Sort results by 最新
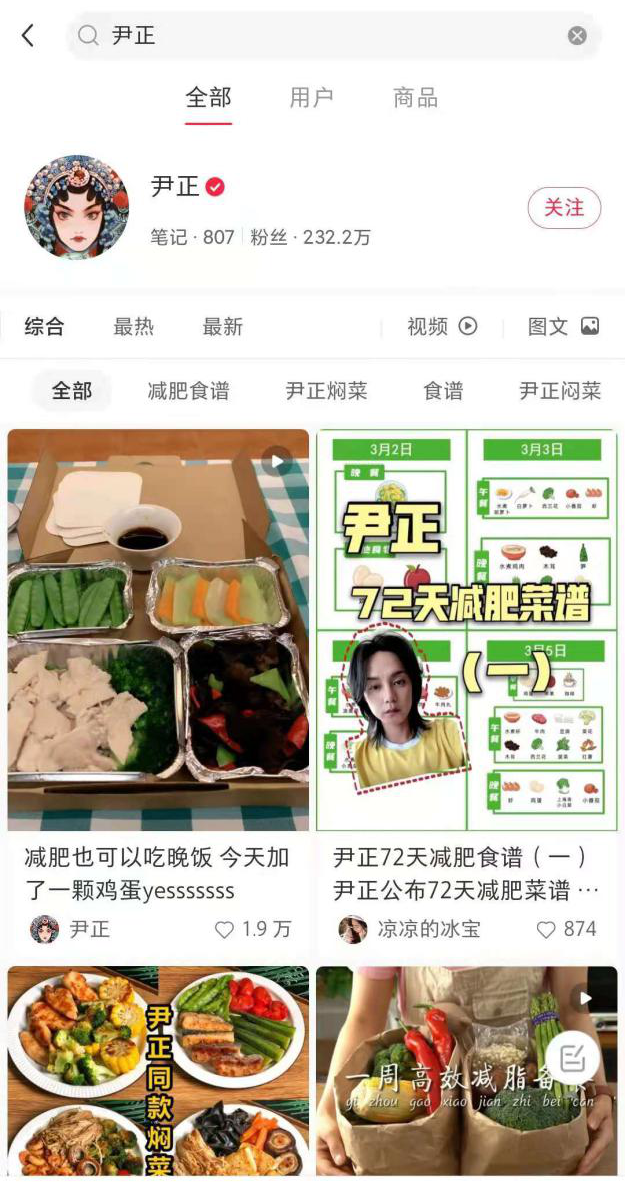 click(x=222, y=327)
